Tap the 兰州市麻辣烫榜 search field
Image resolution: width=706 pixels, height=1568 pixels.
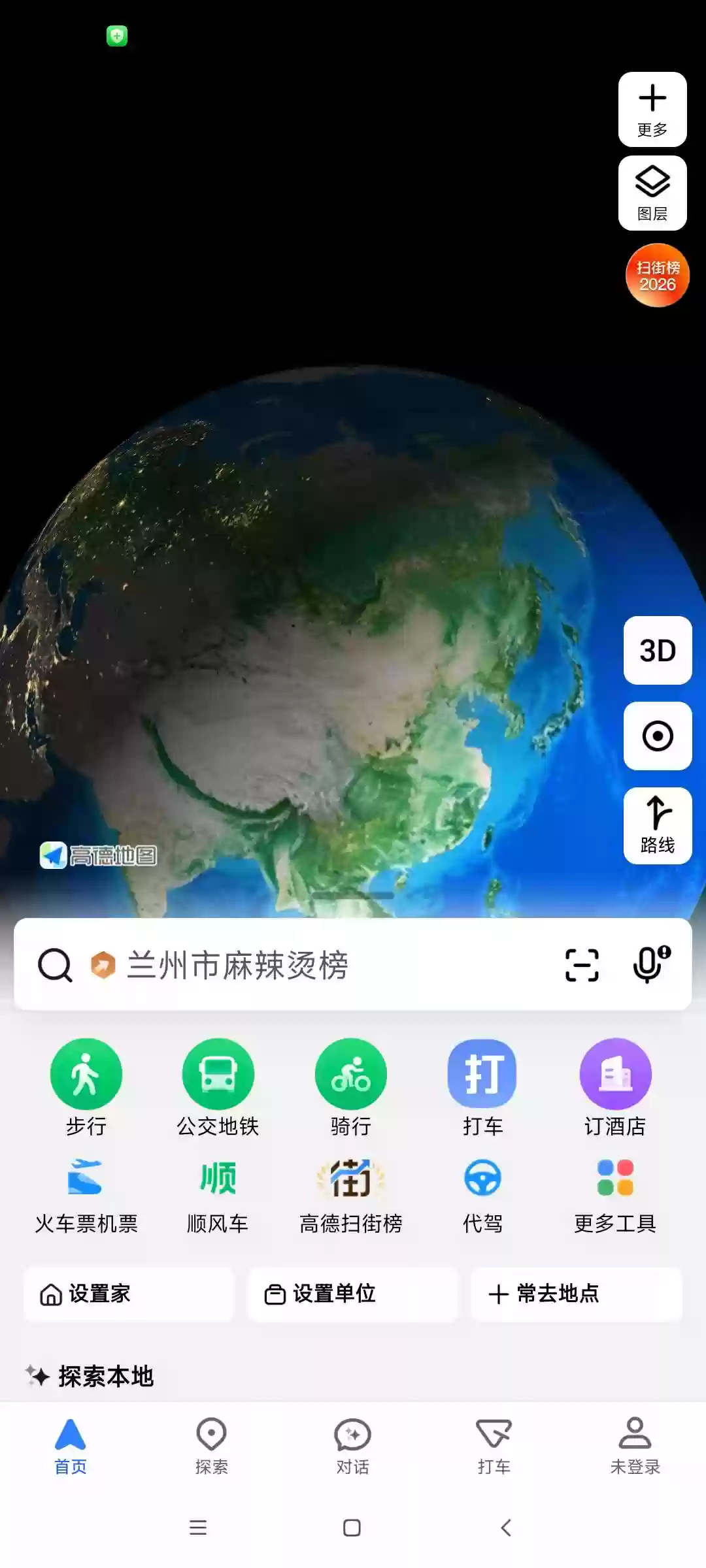(294, 967)
